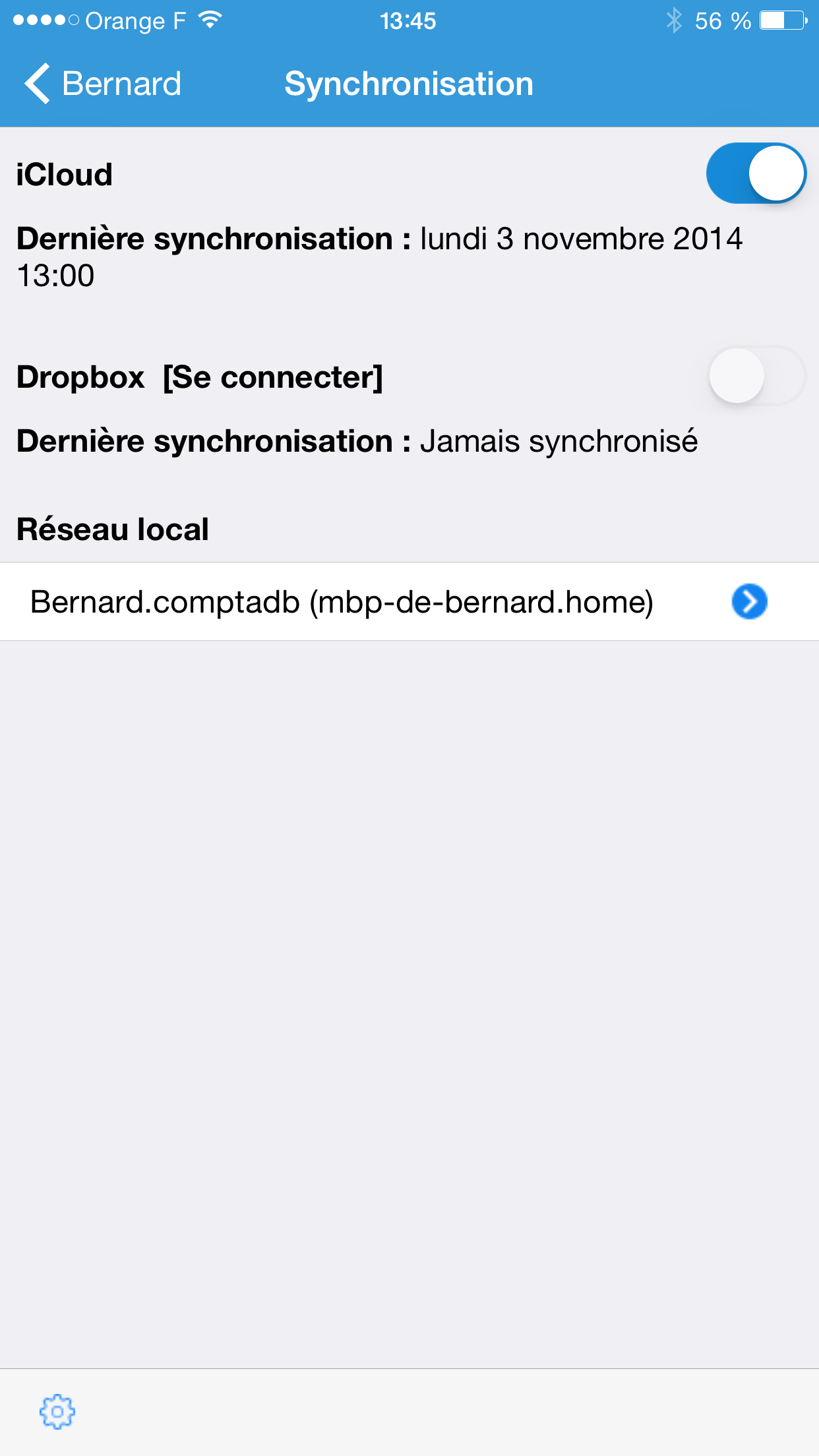Enable the Dropbox synchronisation switch
Viewport: 819px width, 1456px height.
coord(756,376)
